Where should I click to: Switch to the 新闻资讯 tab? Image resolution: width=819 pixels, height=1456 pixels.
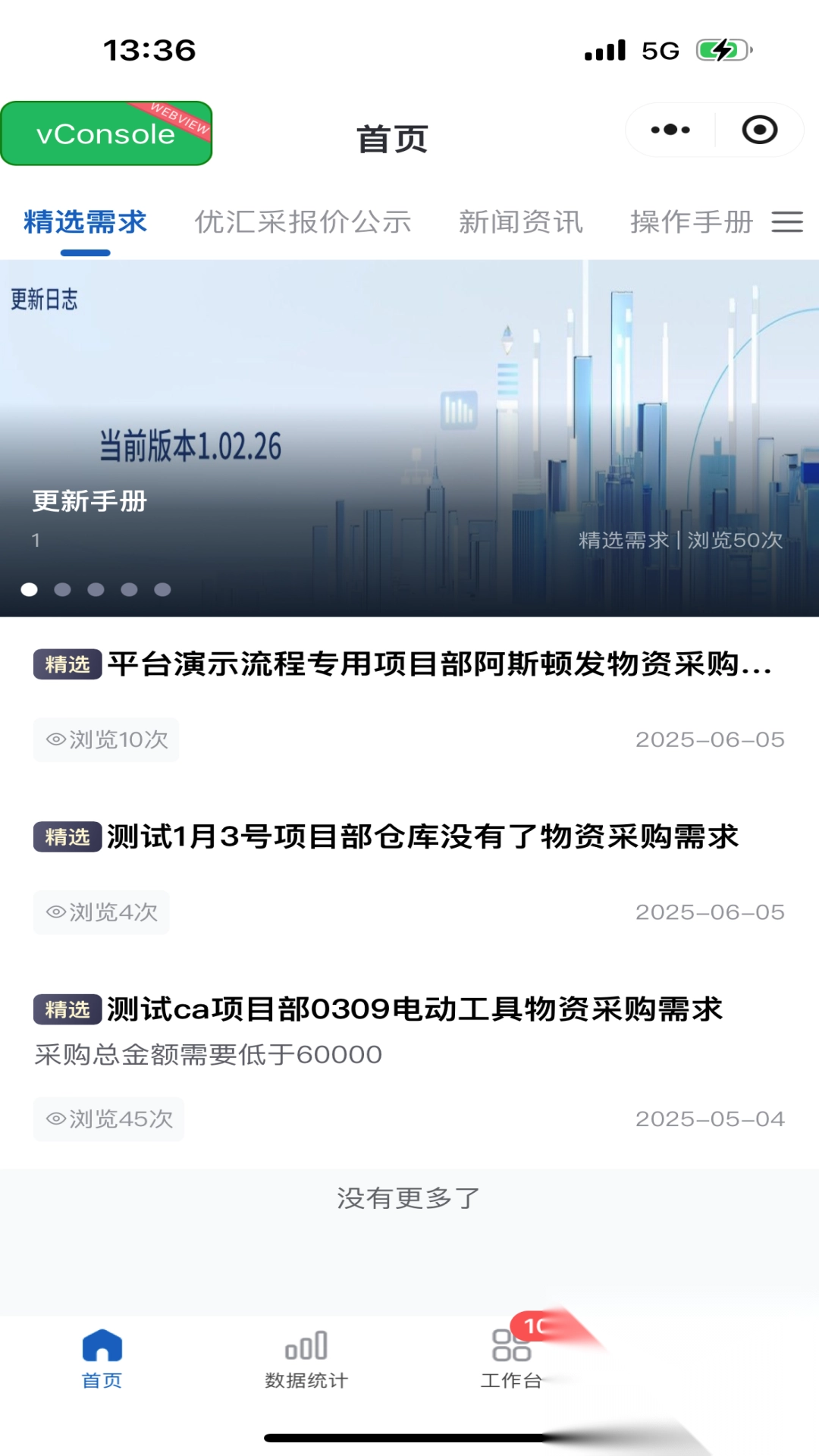point(520,222)
